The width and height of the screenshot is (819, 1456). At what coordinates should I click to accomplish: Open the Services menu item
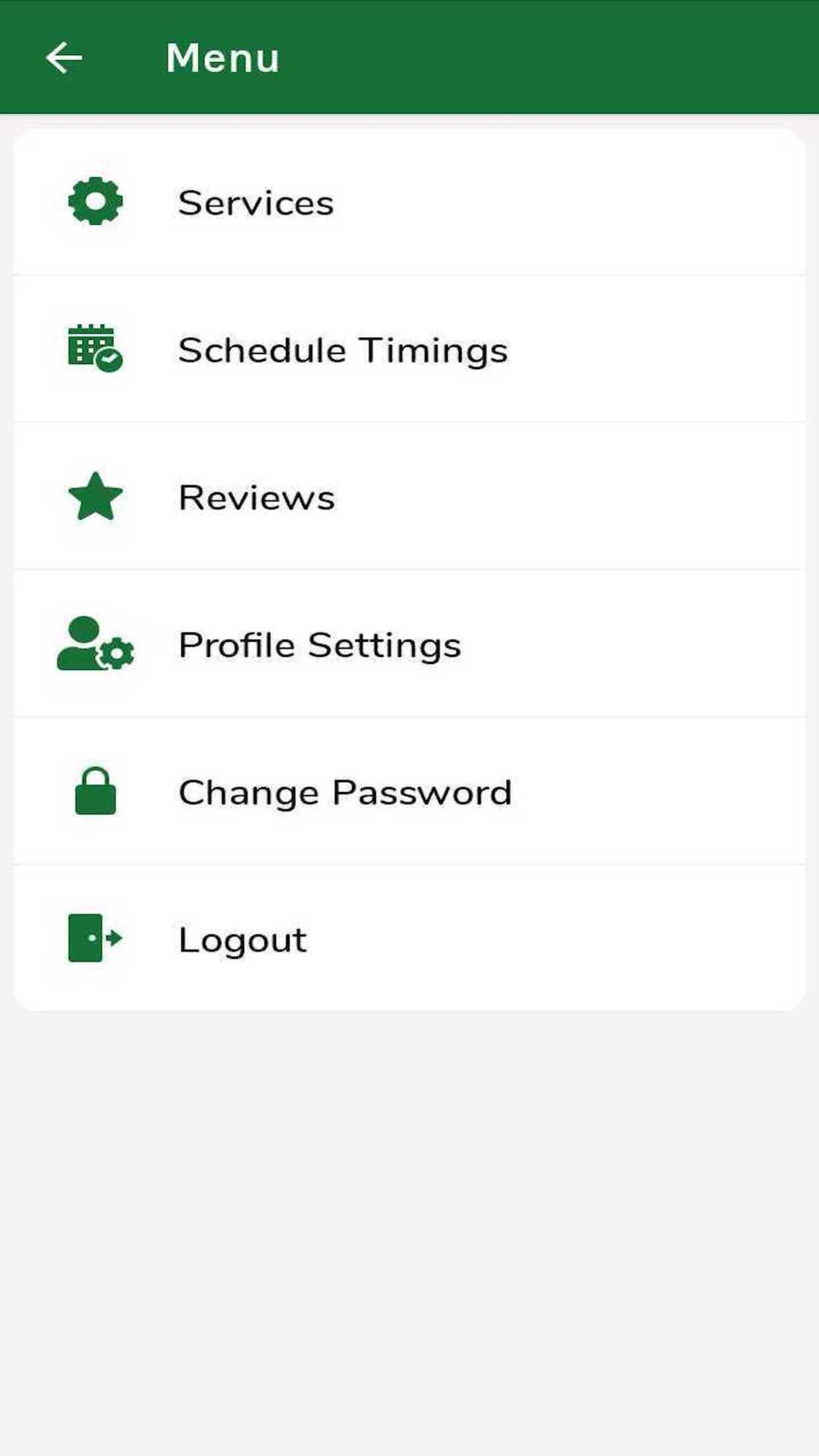pyautogui.click(x=256, y=202)
